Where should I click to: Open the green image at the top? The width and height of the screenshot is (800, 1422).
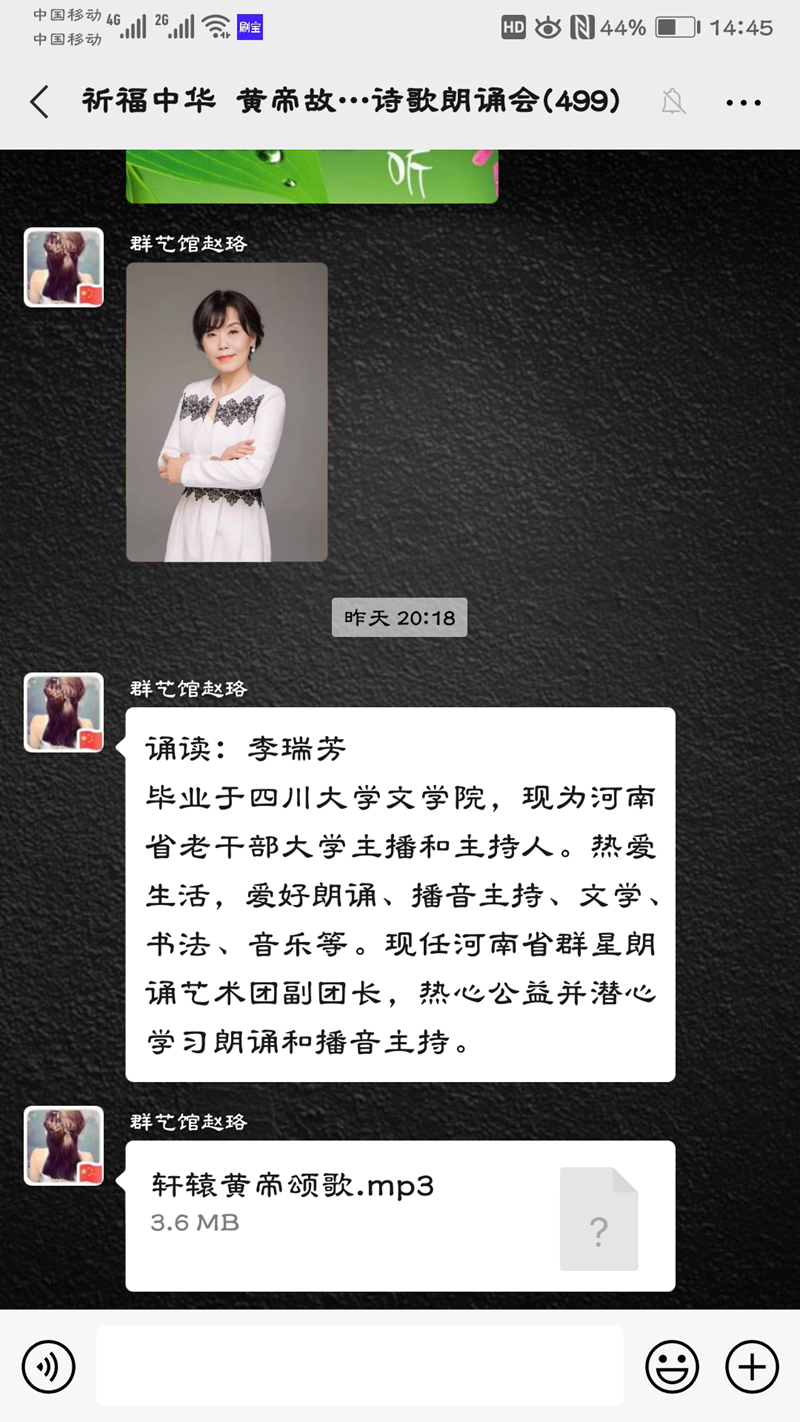point(311,176)
